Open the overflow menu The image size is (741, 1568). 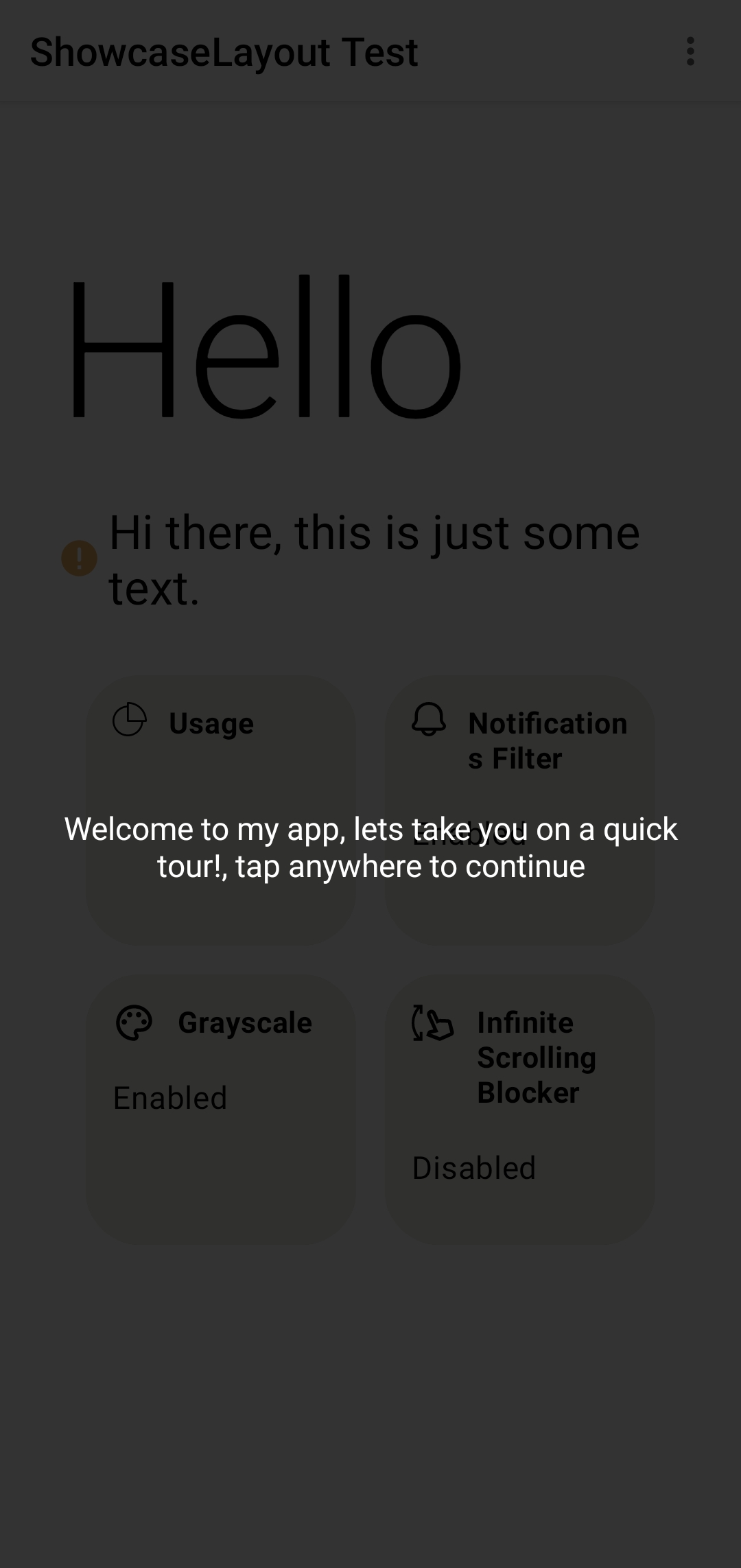[690, 51]
